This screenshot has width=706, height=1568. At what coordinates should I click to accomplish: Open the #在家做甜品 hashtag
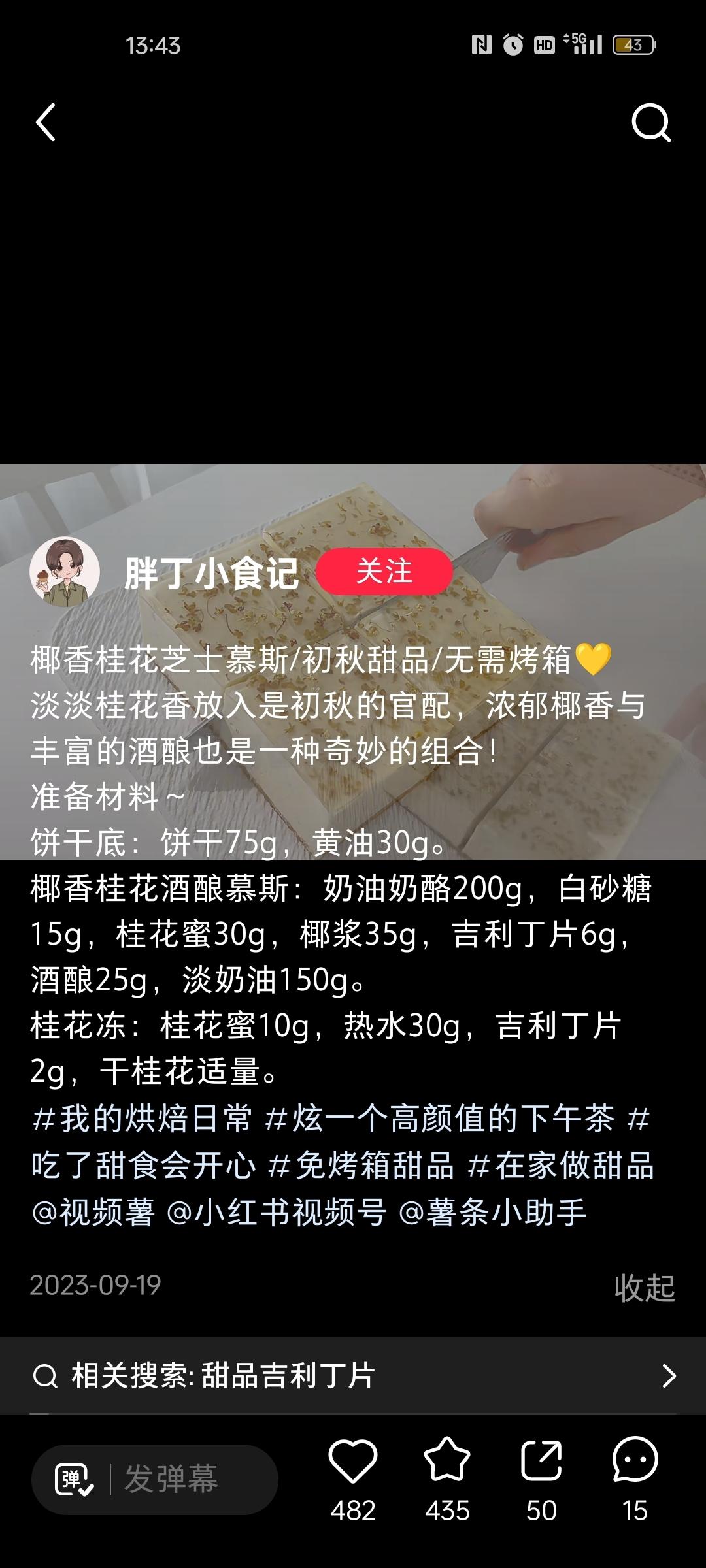coord(562,1165)
